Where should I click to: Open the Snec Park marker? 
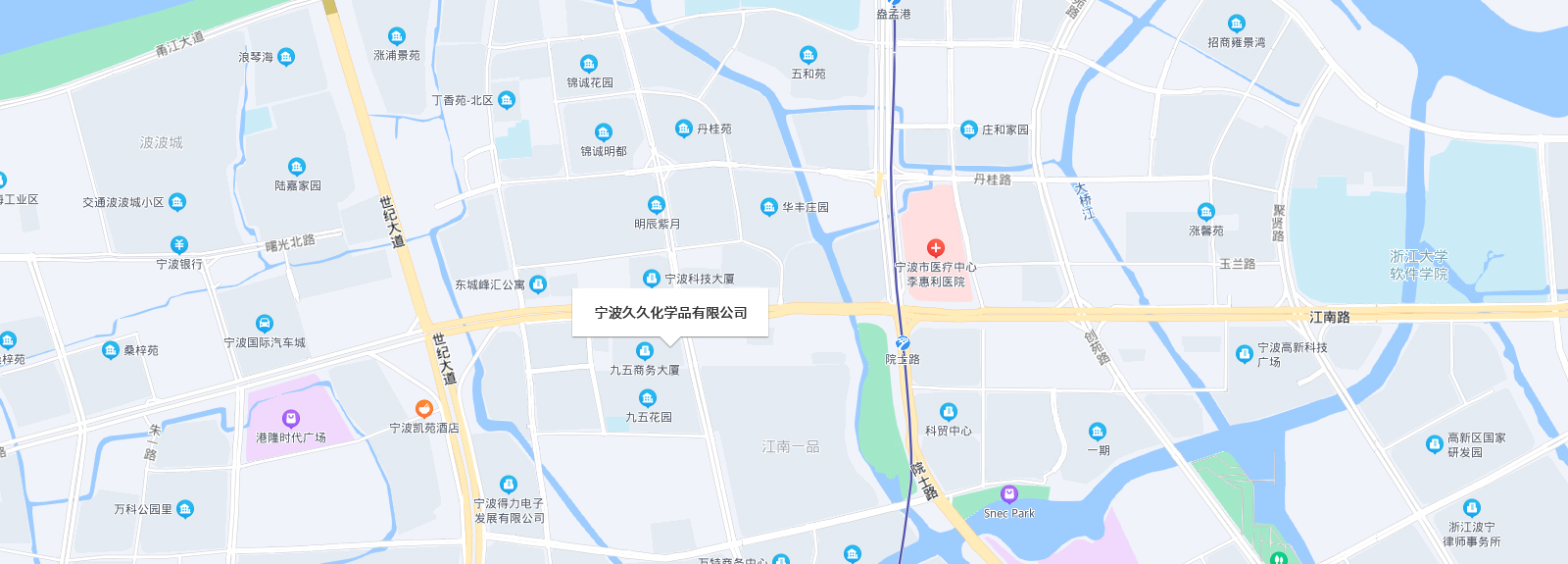pos(1009,494)
